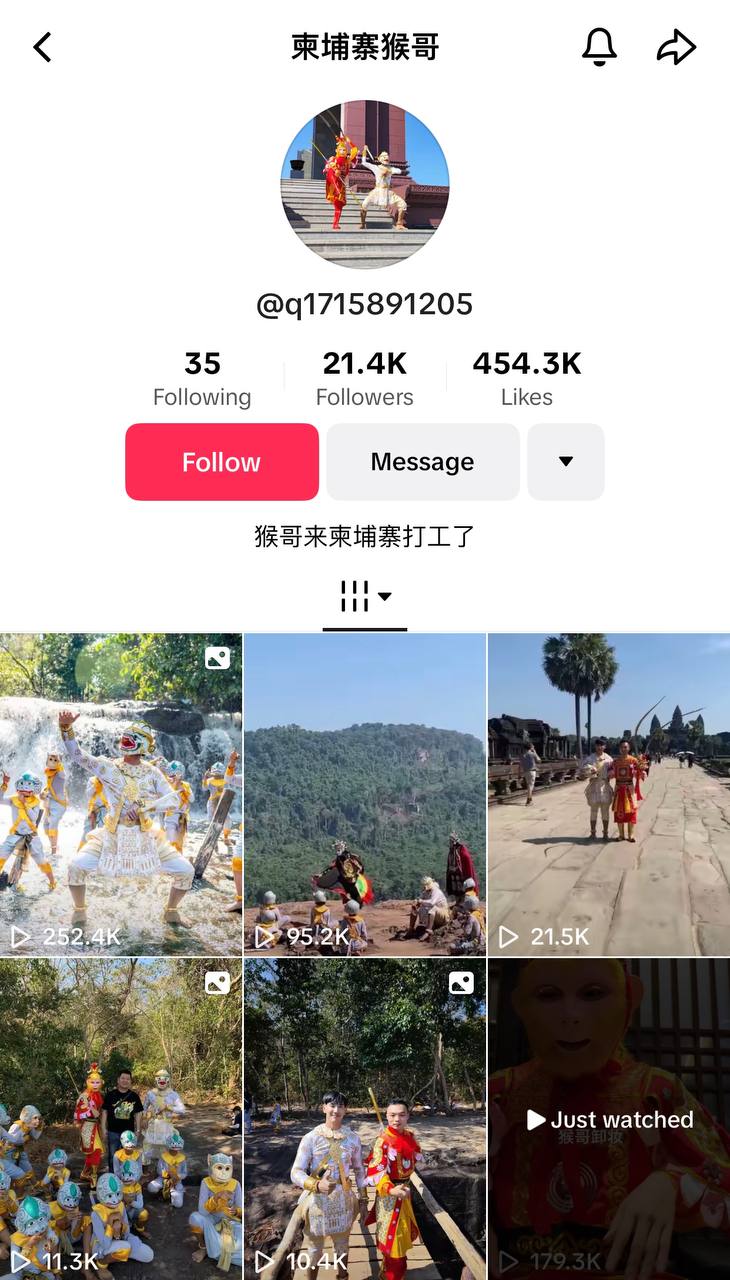Share this profile via arrow icon
Screen dimensions: 730x1280
[676, 47]
